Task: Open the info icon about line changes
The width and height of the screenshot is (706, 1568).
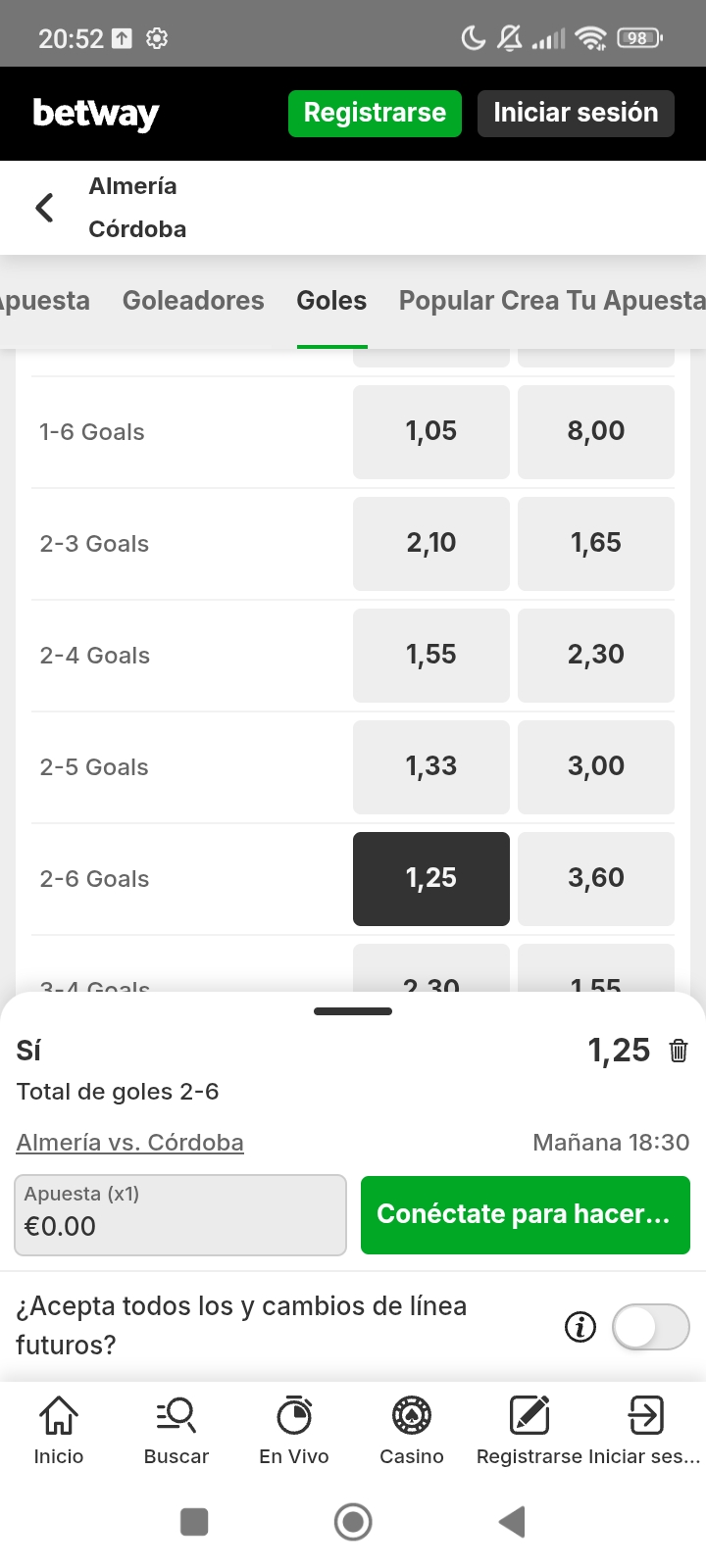Action: 580,1327
